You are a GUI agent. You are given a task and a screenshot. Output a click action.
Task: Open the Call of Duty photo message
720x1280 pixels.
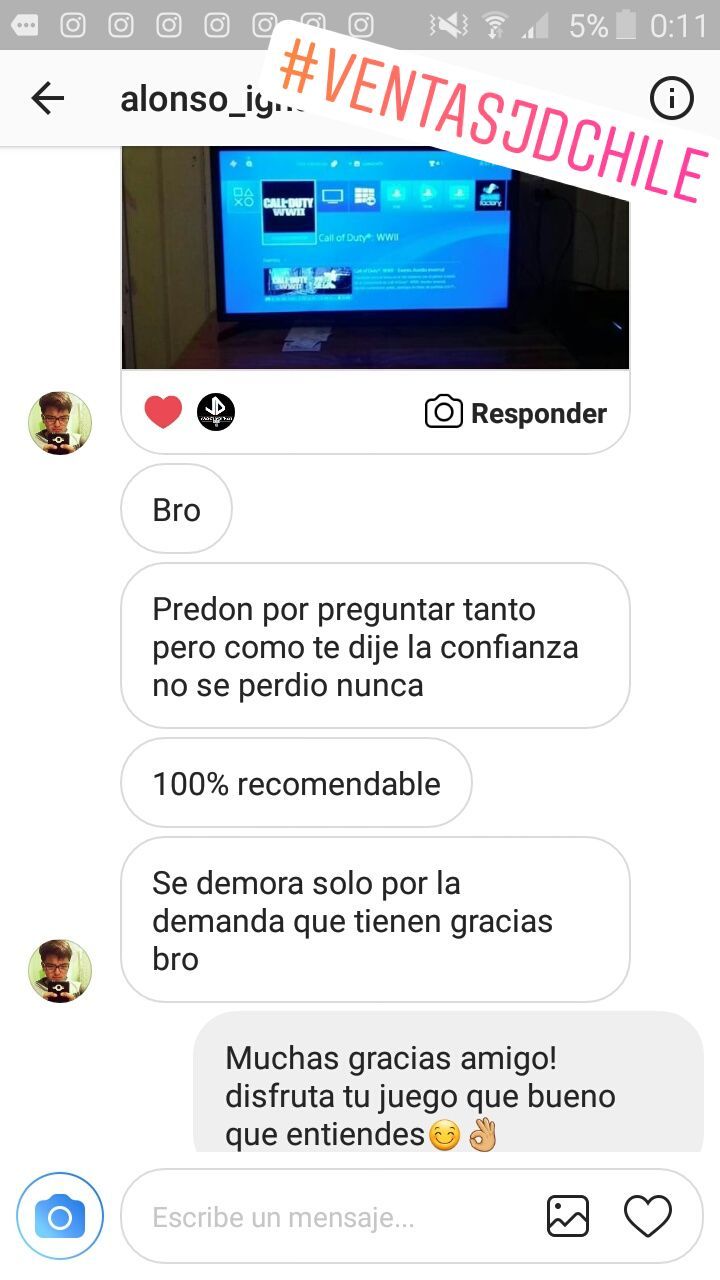pyautogui.click(x=375, y=258)
